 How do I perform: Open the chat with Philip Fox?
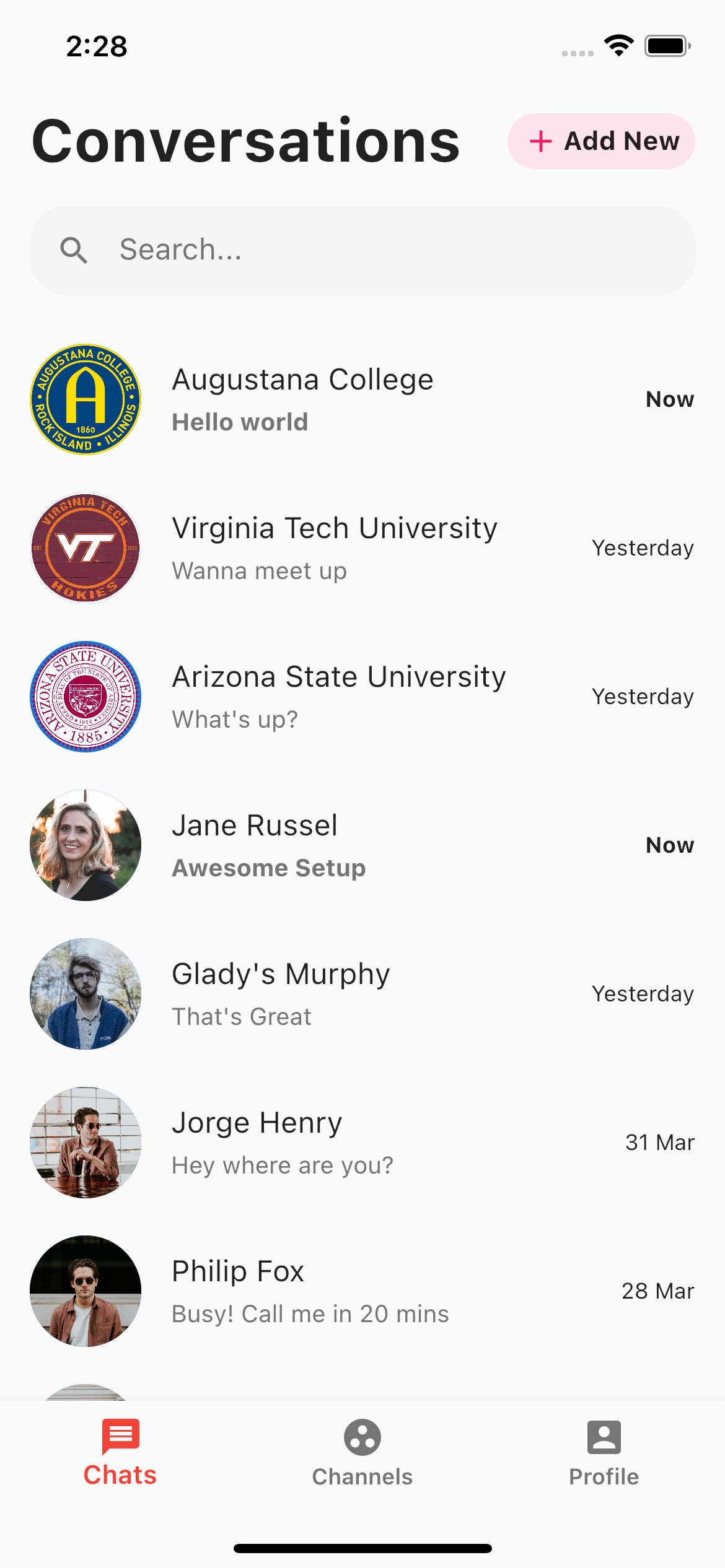(362, 1291)
